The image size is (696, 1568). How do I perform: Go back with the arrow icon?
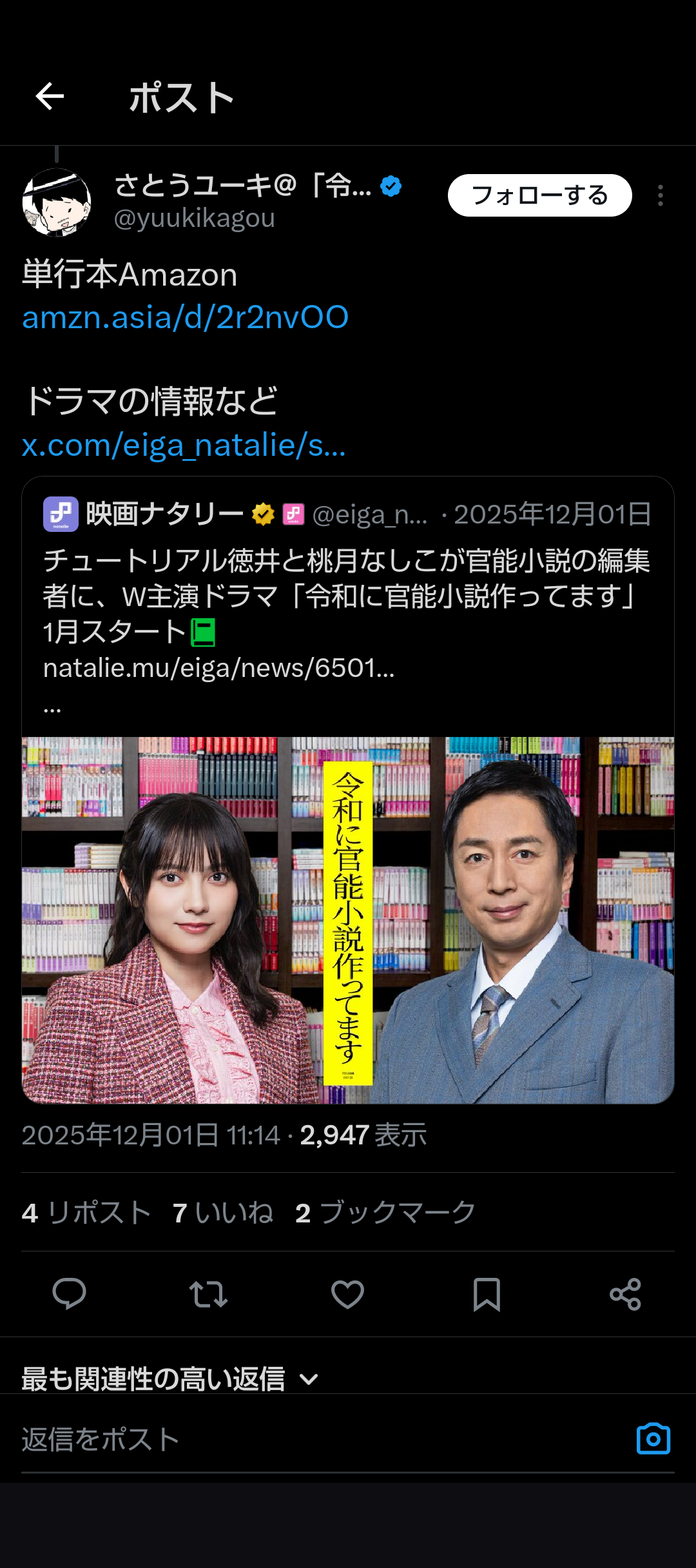[x=50, y=97]
